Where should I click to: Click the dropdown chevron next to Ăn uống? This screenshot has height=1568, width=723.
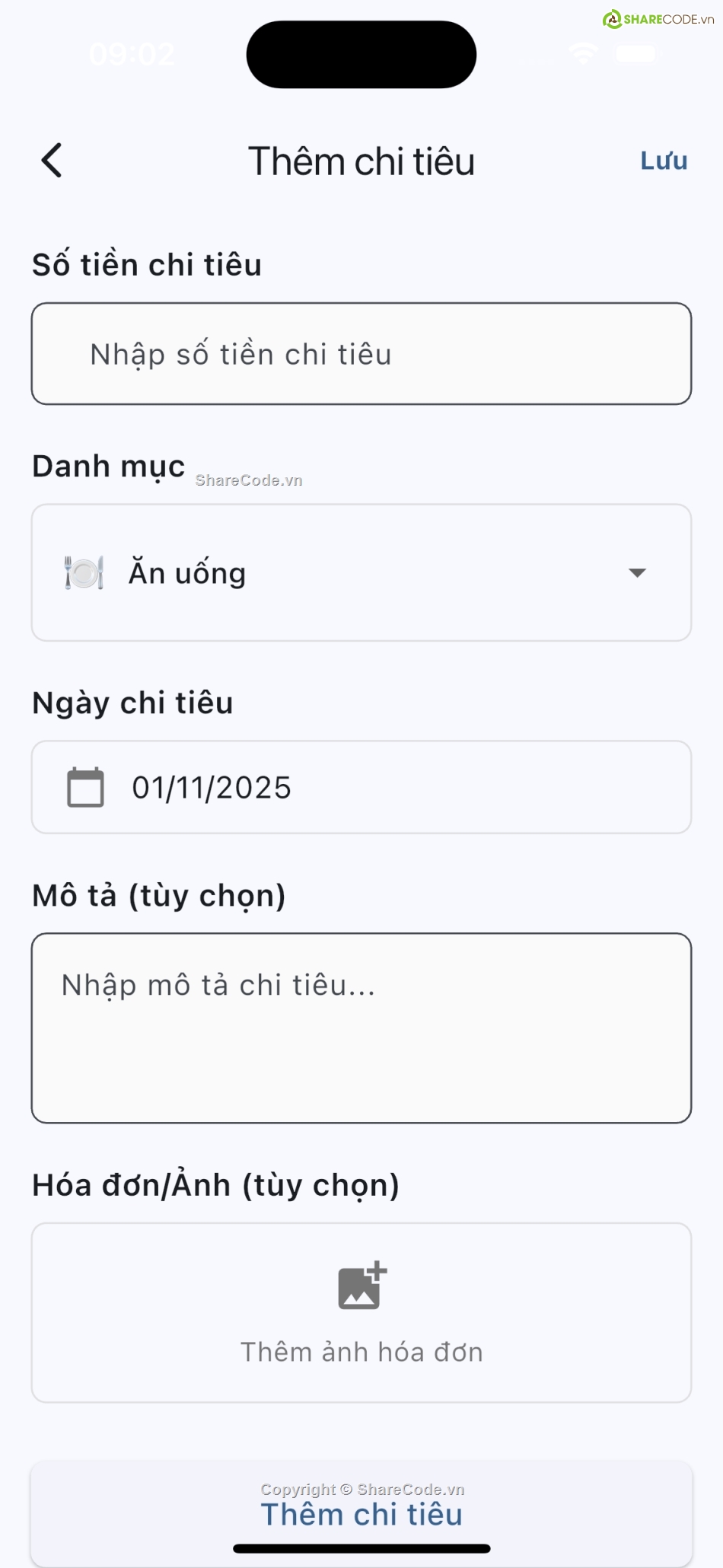click(638, 573)
